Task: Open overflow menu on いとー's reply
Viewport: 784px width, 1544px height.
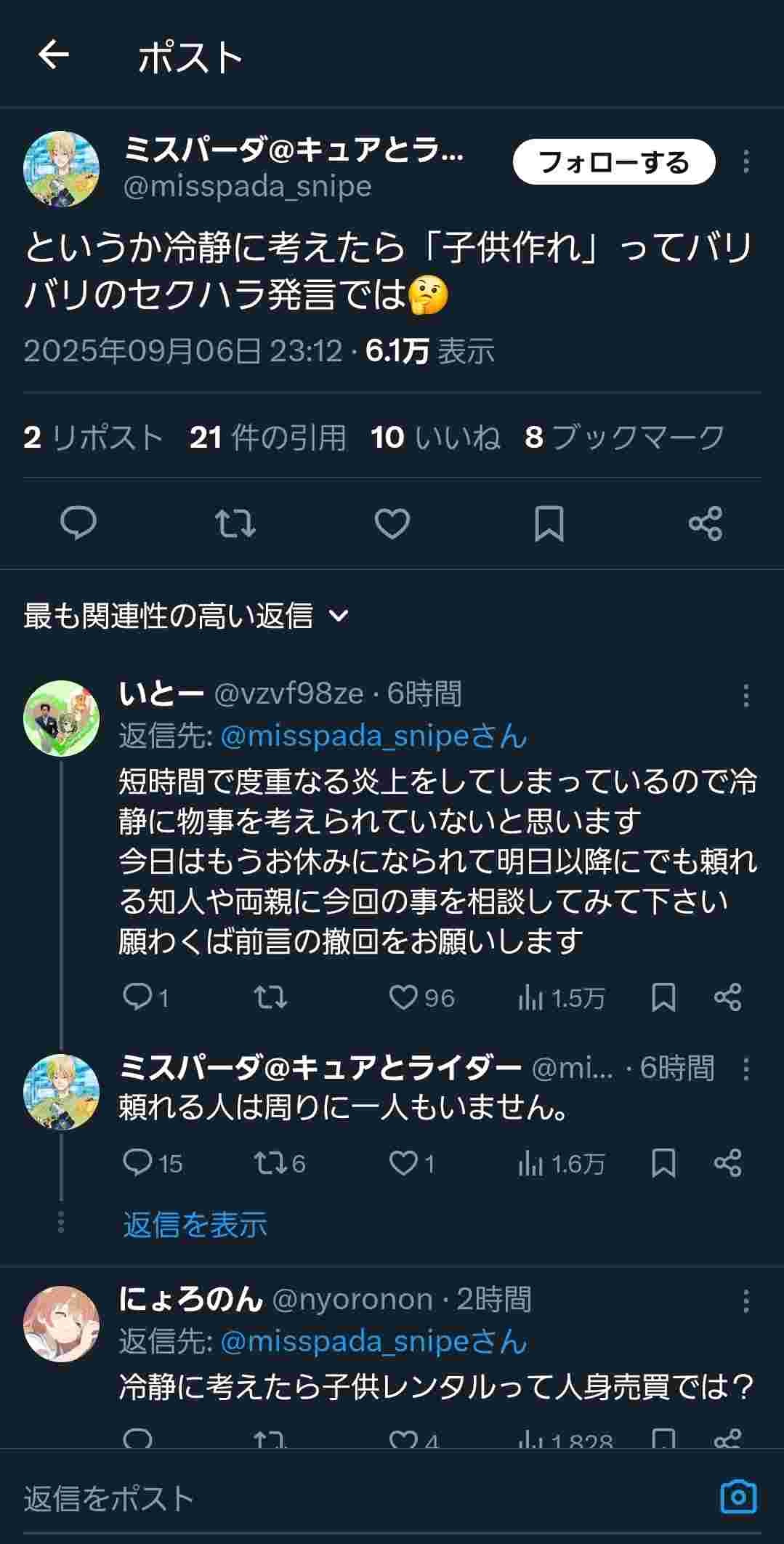Action: point(745,696)
